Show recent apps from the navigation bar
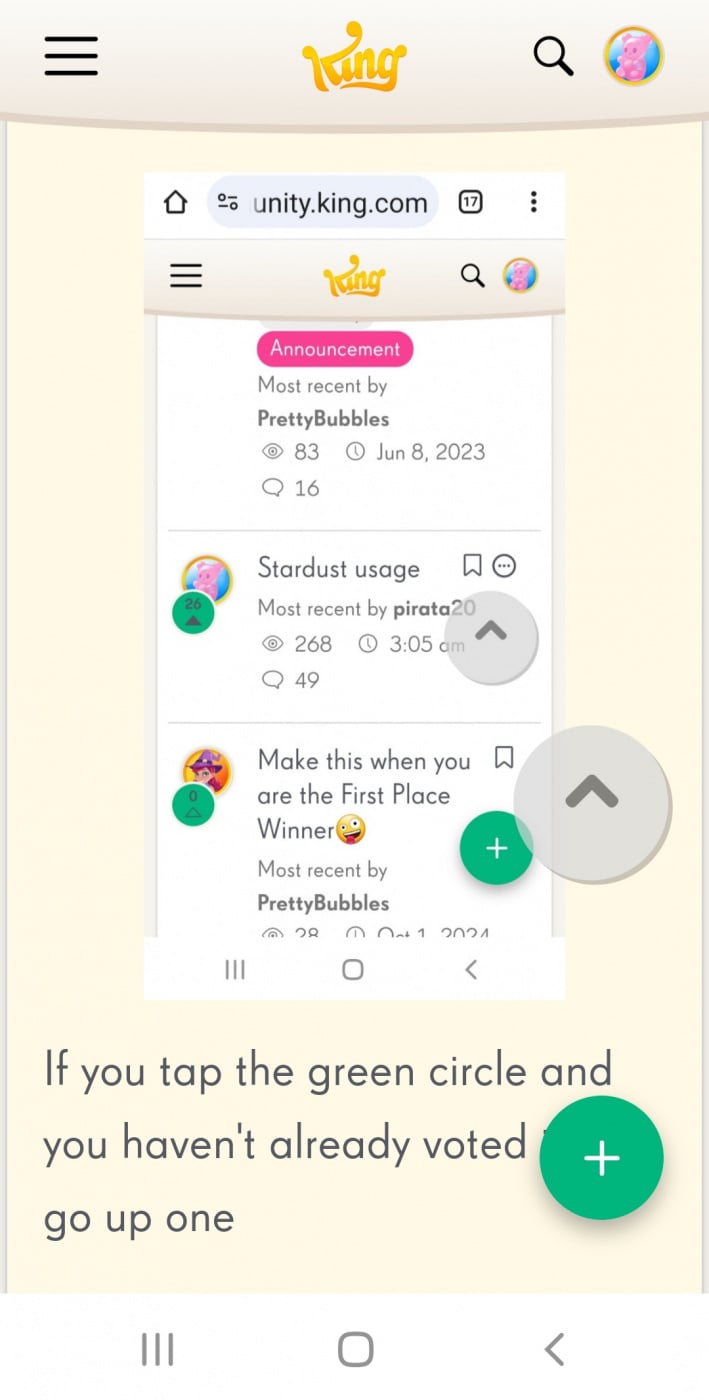Image resolution: width=709 pixels, height=1400 pixels. (157, 1349)
